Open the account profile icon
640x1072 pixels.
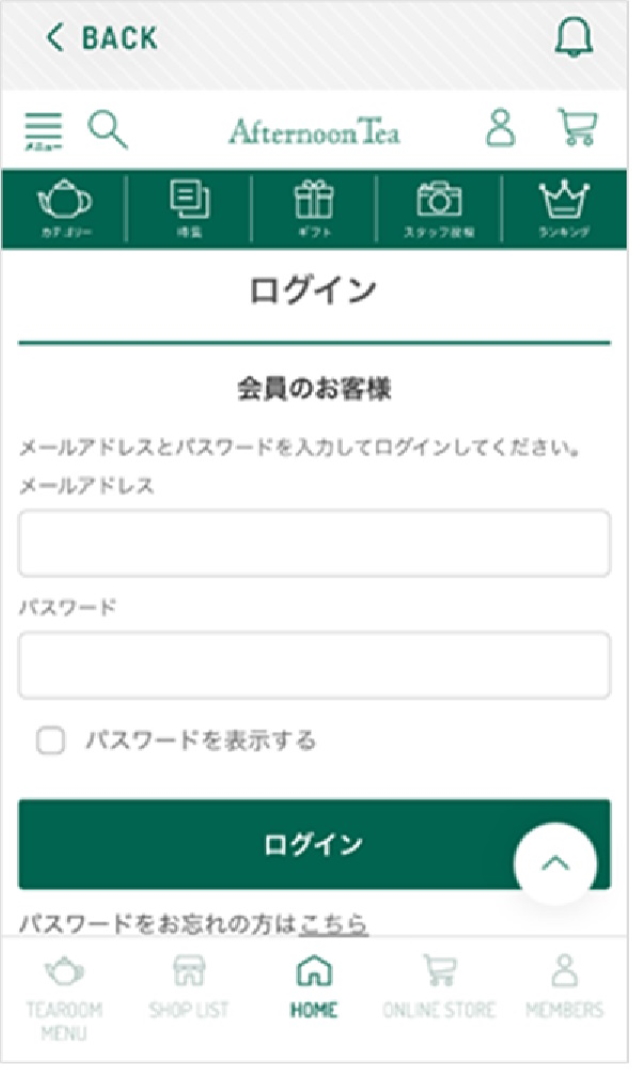[500, 129]
